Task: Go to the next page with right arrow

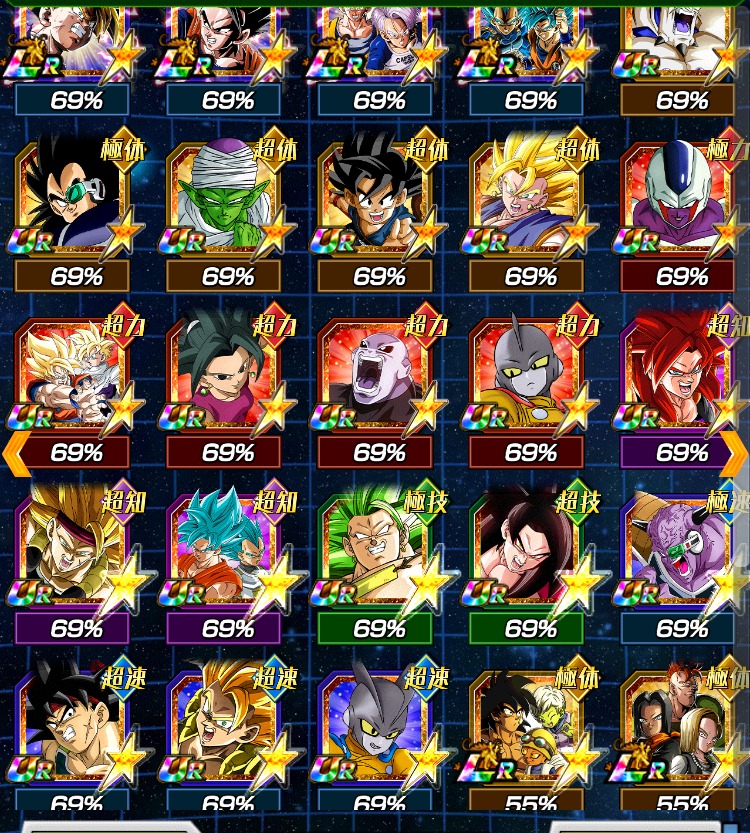Action: click(x=734, y=454)
